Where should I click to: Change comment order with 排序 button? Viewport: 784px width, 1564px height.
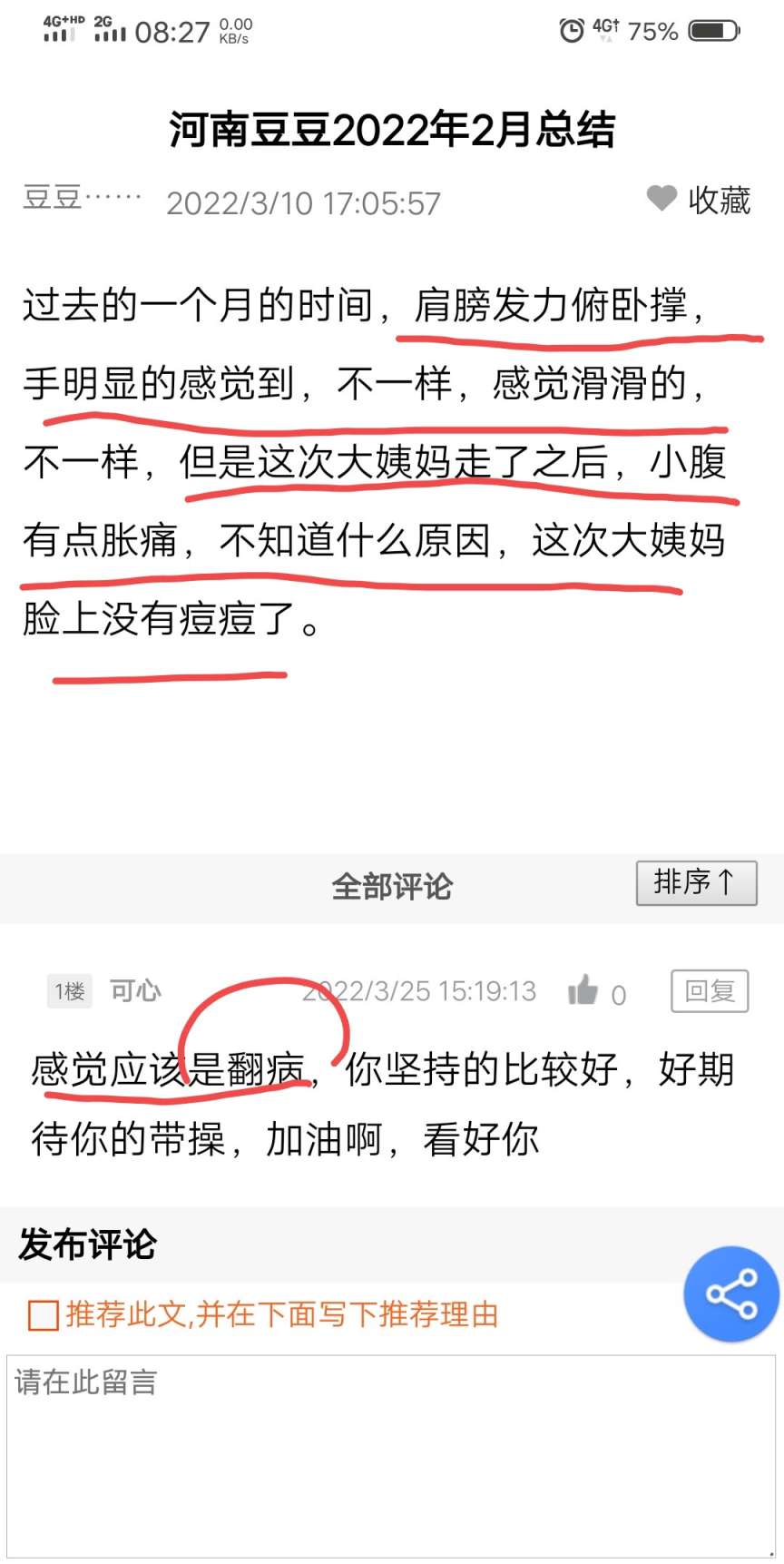pos(696,882)
